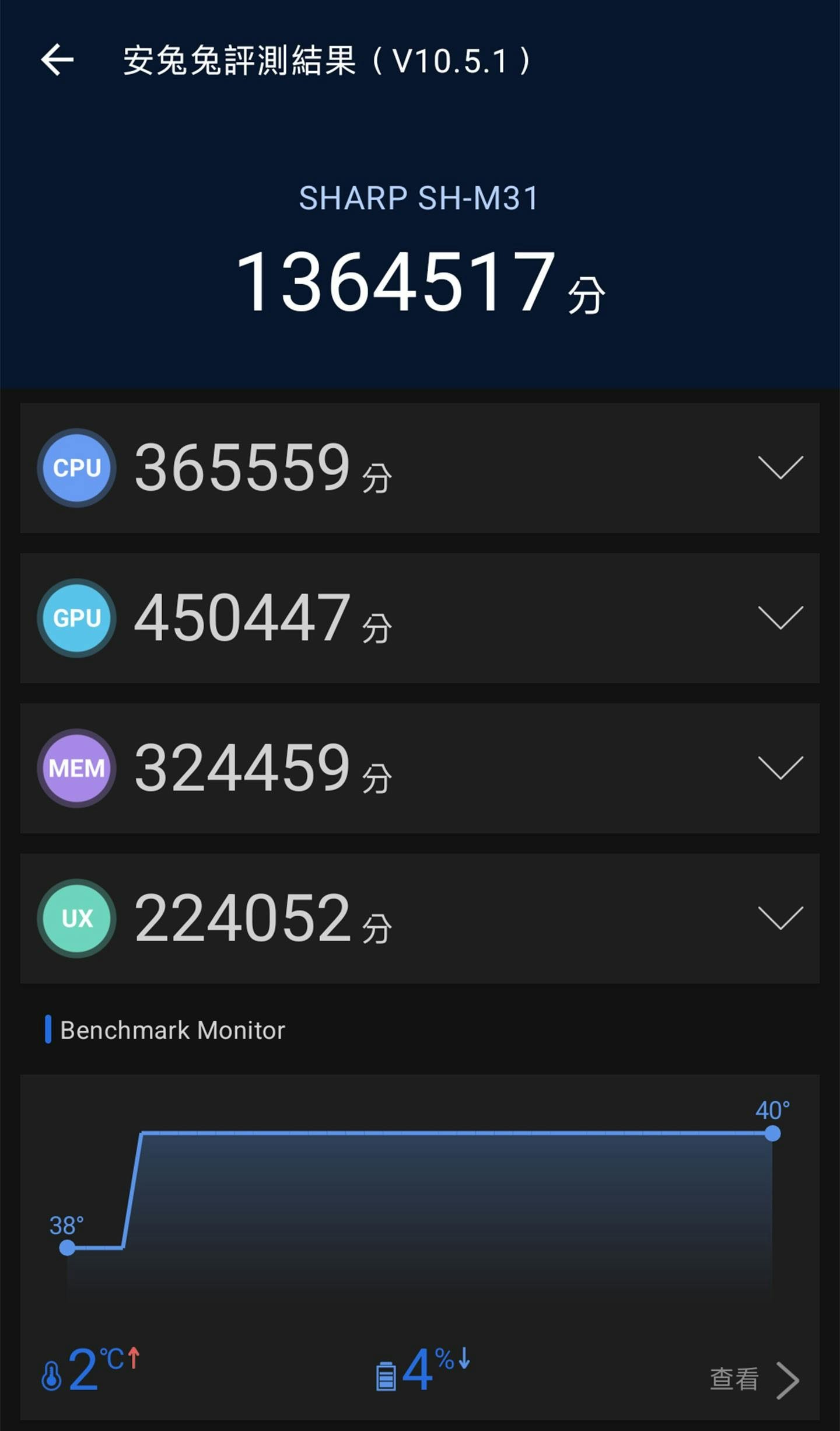840x1431 pixels.
Task: Open 查看 for Benchmark Monitor details
Action: pyautogui.click(x=753, y=1380)
